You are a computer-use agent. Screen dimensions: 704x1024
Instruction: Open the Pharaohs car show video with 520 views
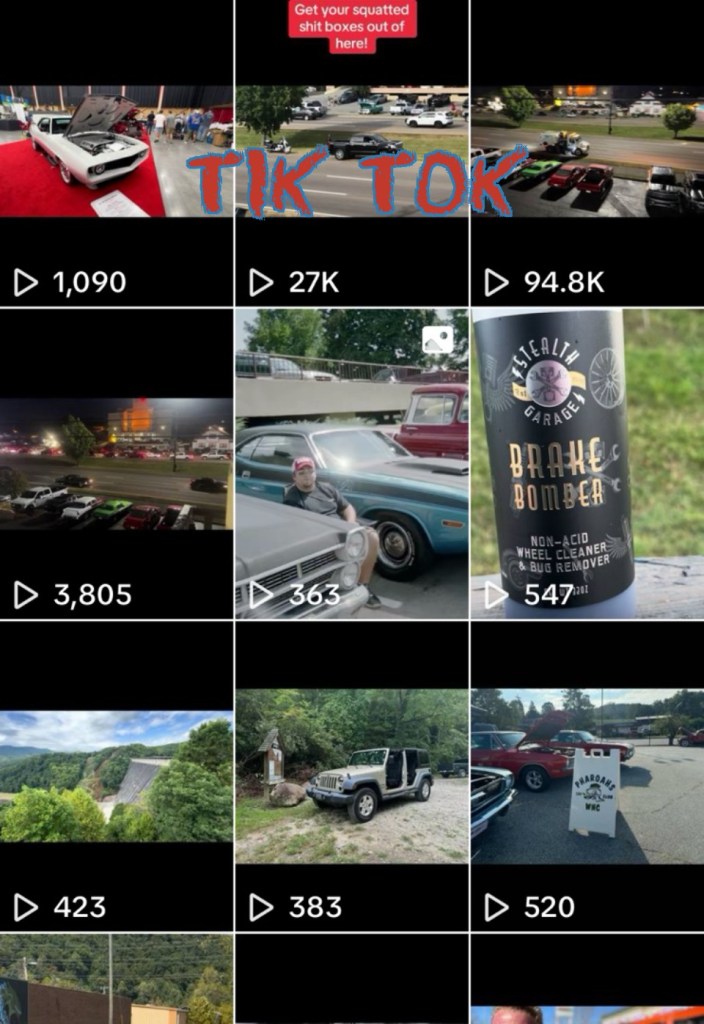[587, 777]
